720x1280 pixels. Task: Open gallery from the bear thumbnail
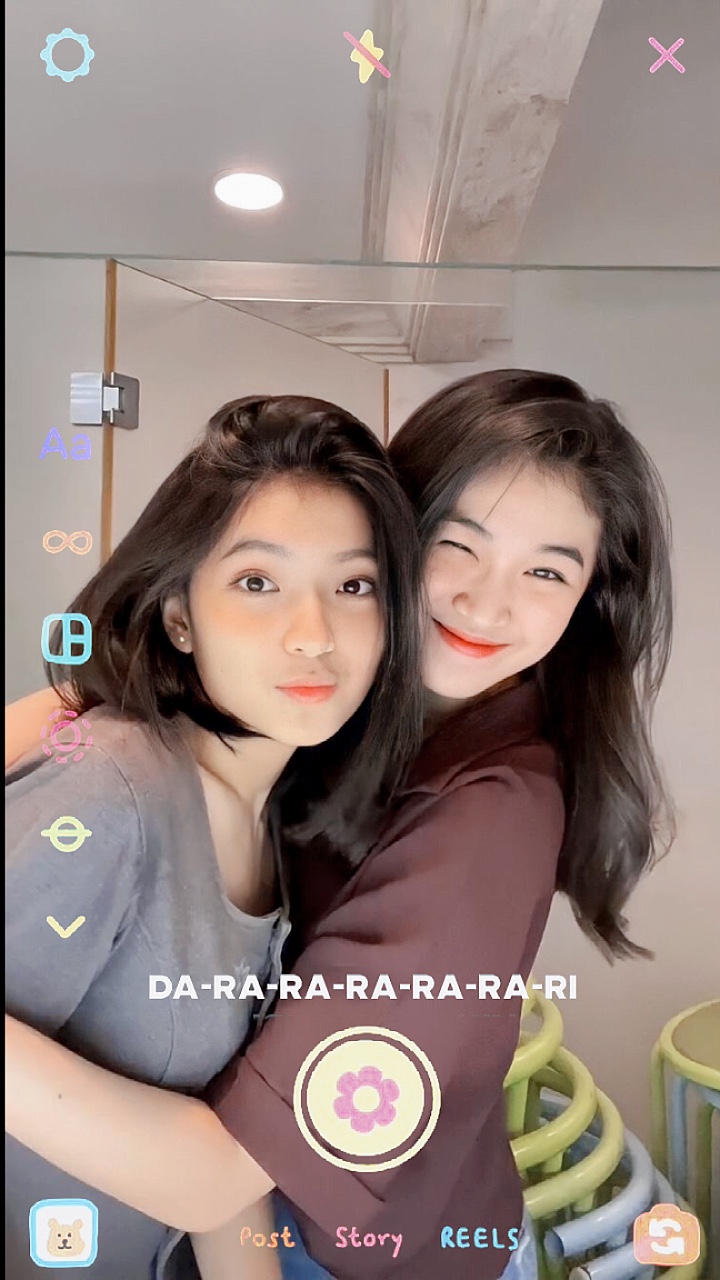[64, 1233]
